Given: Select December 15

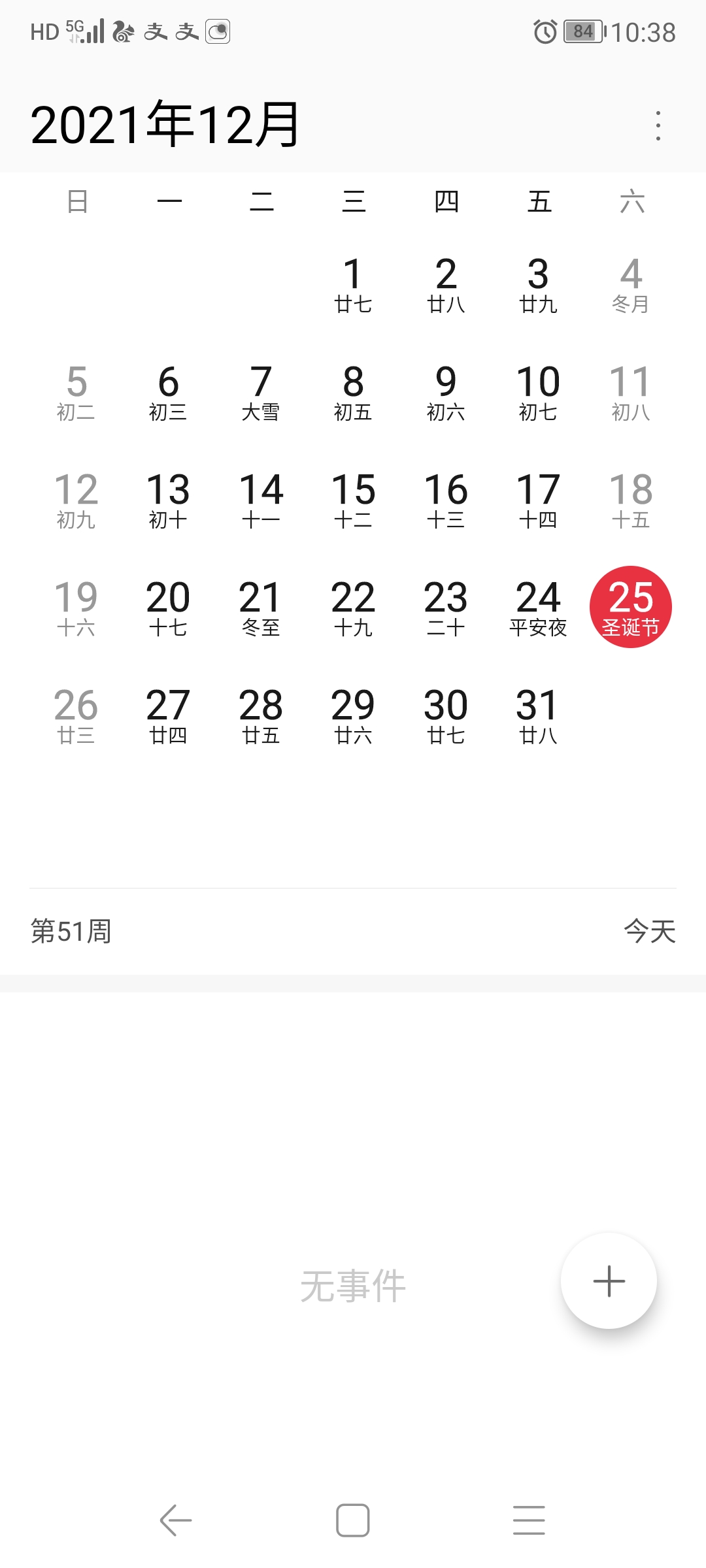Looking at the screenshot, I should [353, 500].
